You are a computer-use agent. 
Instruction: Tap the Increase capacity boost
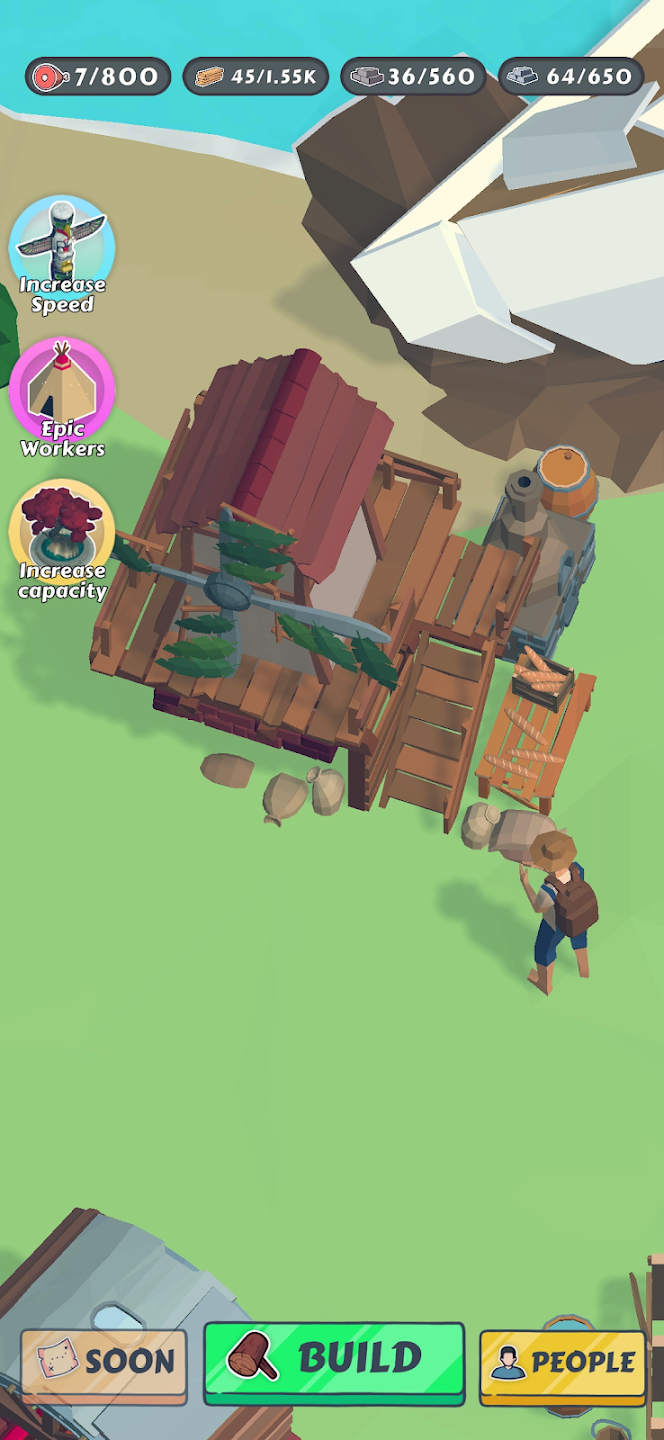[x=62, y=537]
